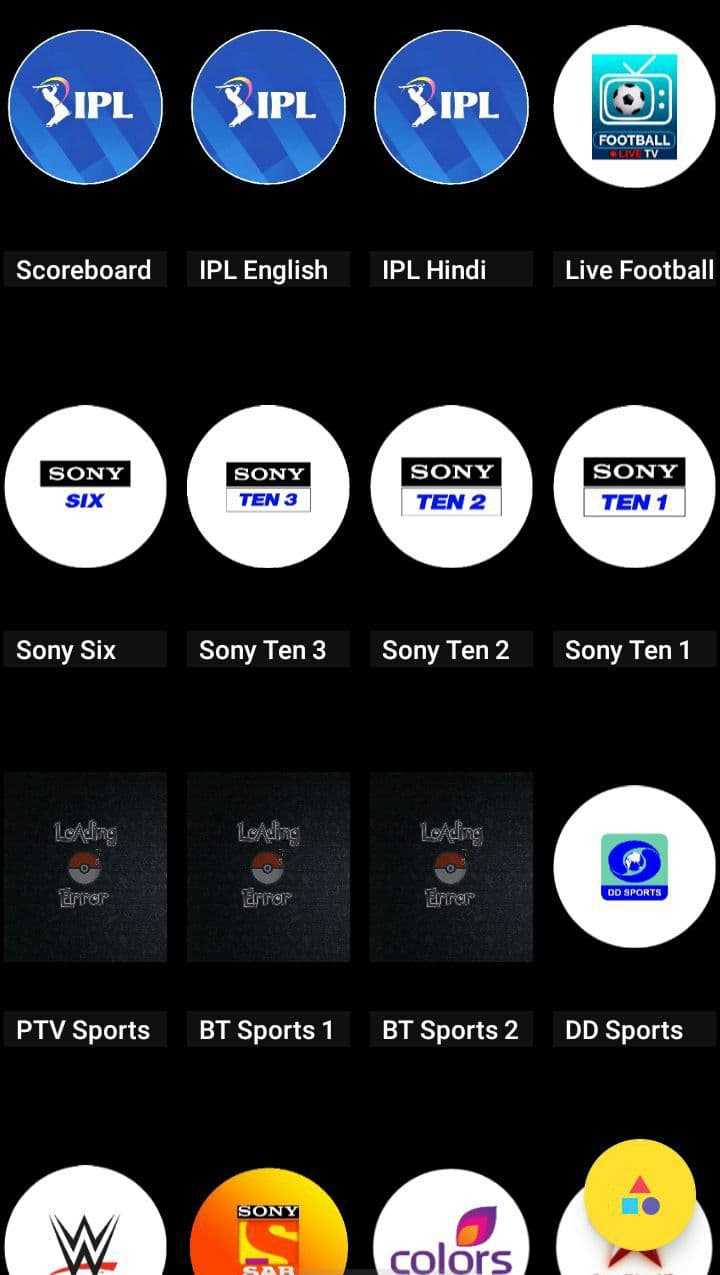Tap the Sony Ten 1 channel
Viewport: 720px width, 1275px height.
[x=634, y=487]
